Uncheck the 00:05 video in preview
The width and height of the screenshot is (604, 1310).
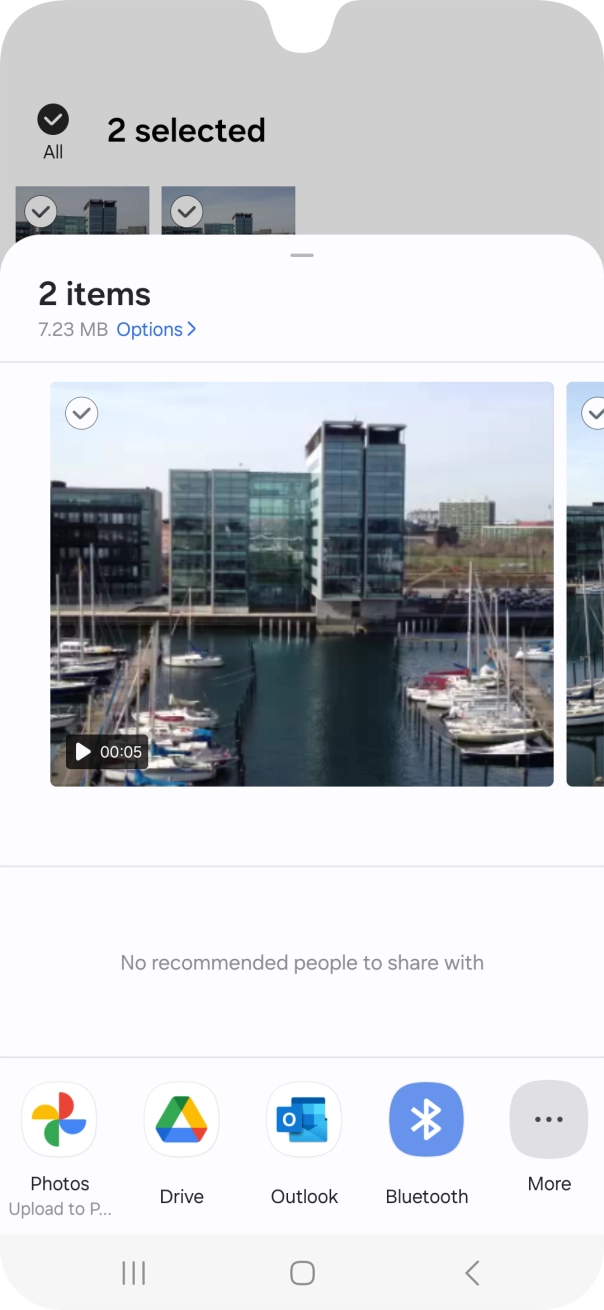click(82, 413)
